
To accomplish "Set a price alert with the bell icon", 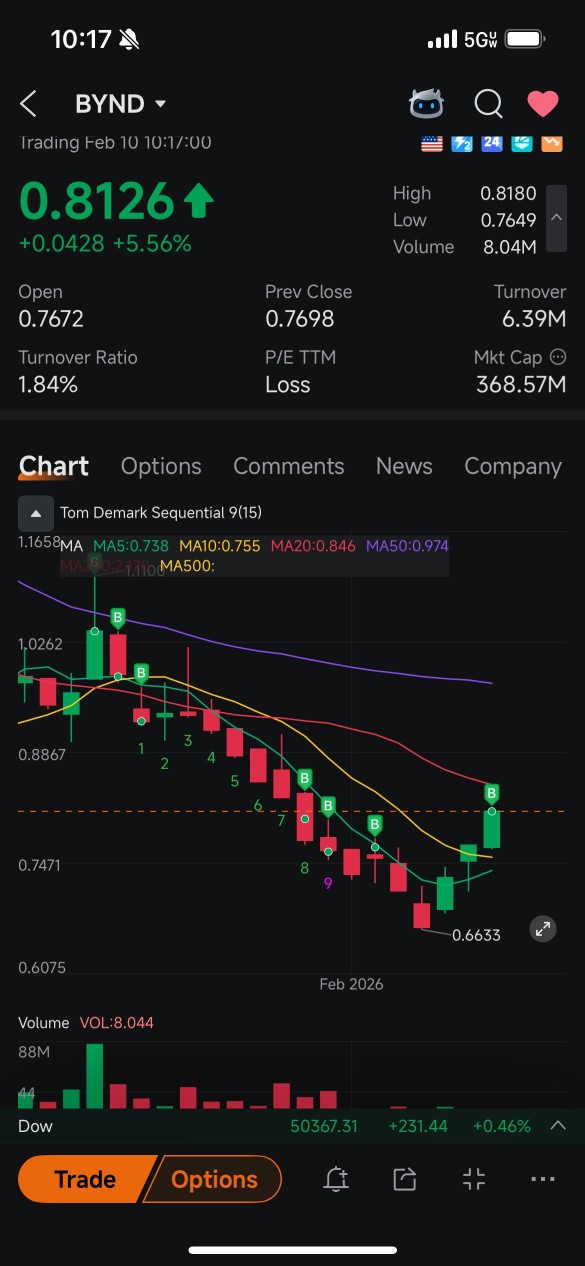I will (336, 1180).
